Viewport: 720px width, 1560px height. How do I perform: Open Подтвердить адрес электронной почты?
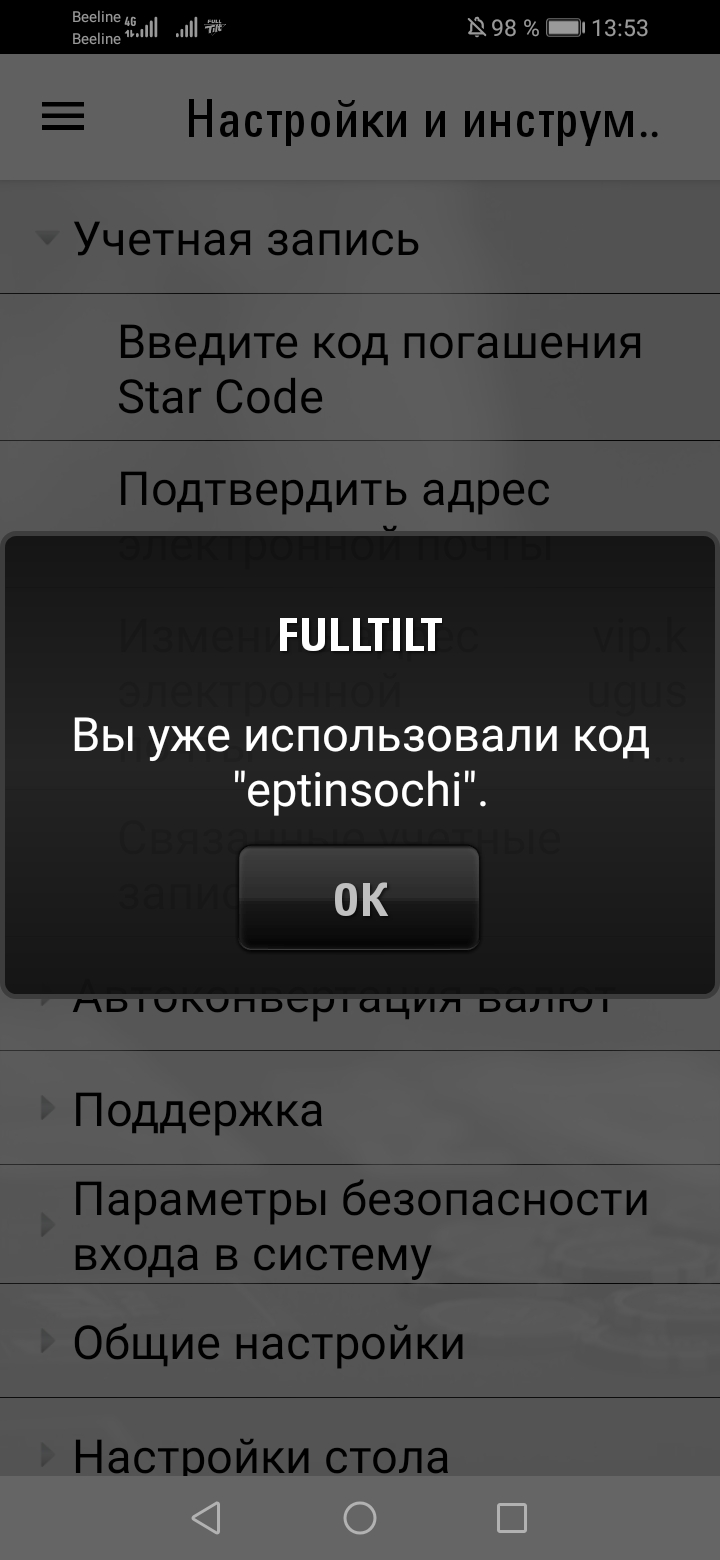[334, 491]
